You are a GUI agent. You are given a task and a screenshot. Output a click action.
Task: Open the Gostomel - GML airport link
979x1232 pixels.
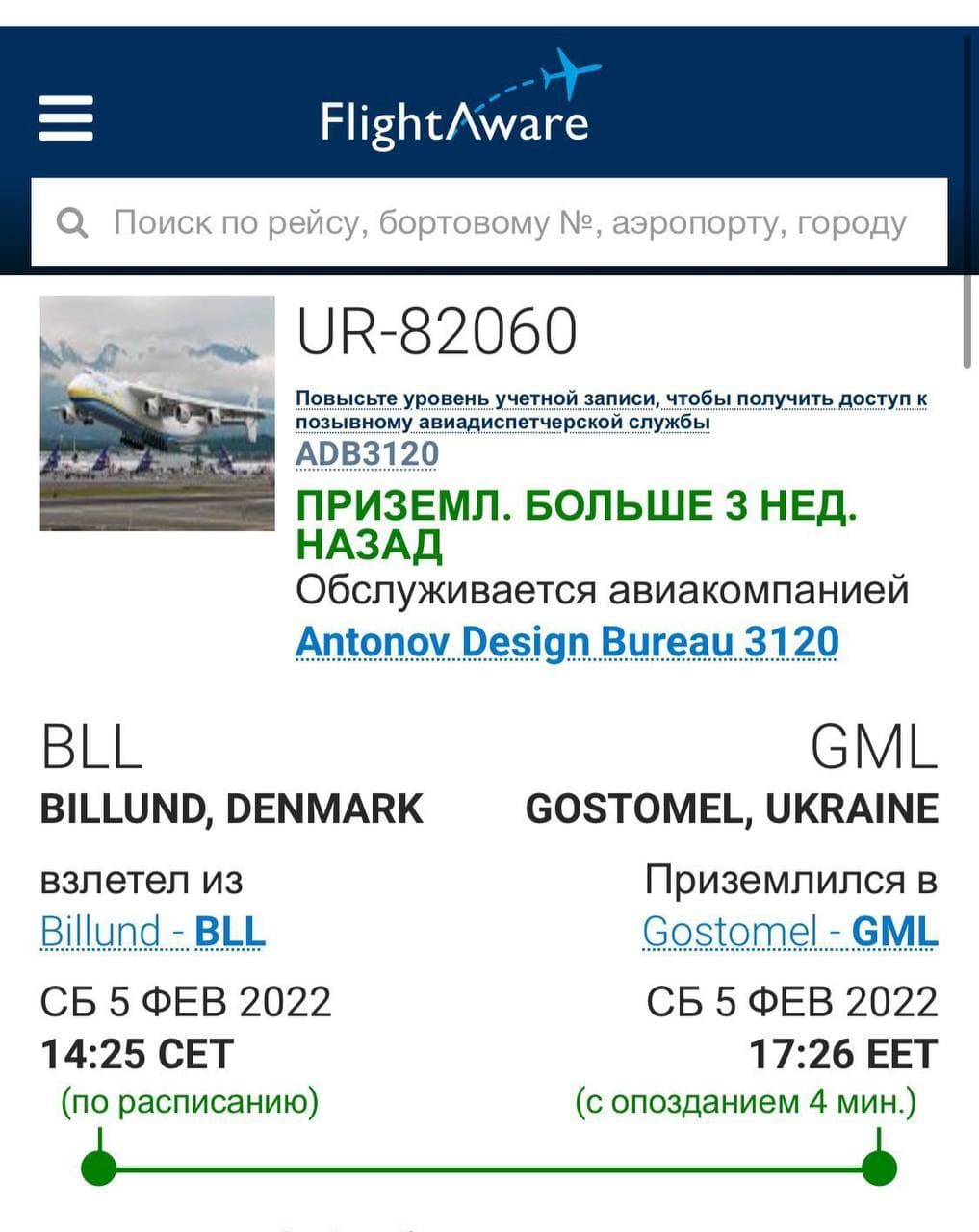click(789, 932)
